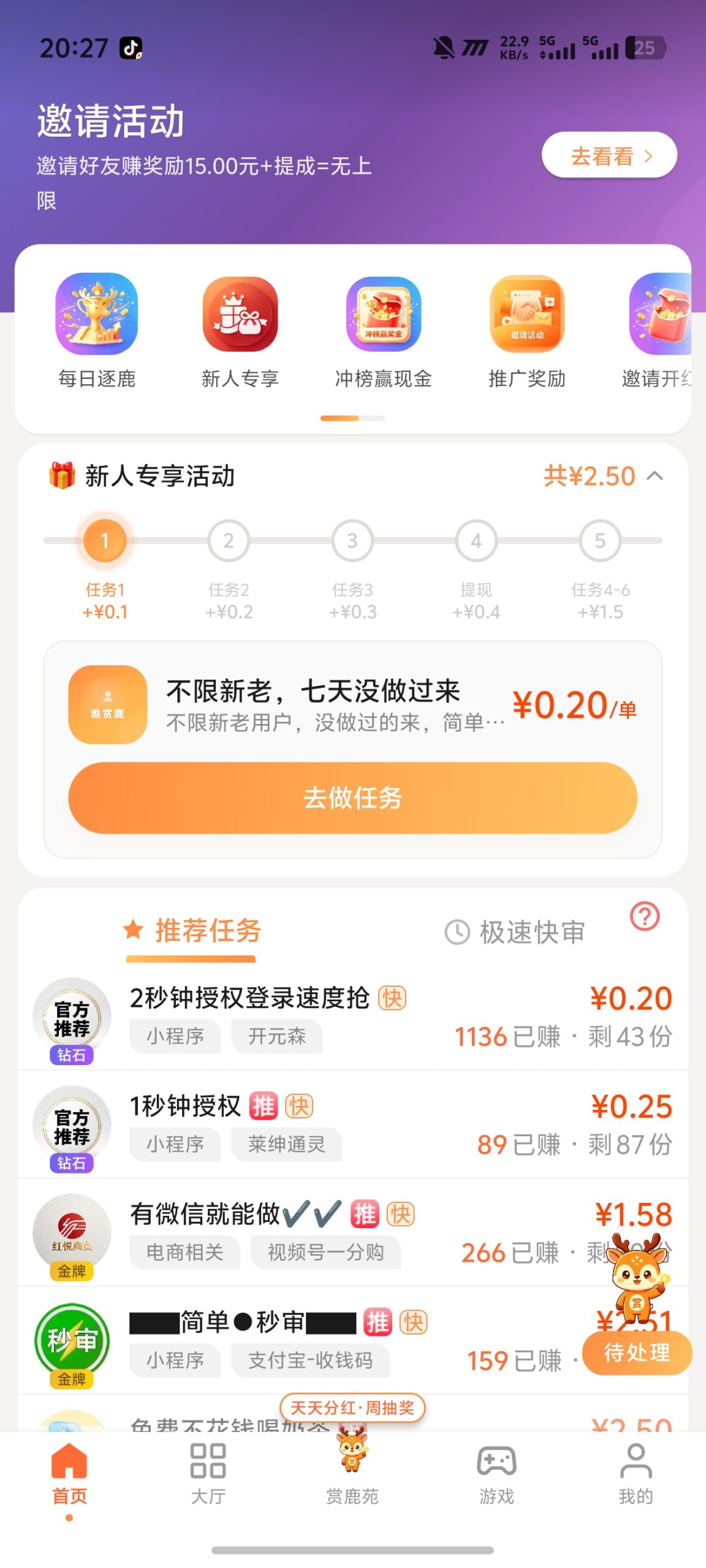706x1568 pixels.
Task: Switch to the 极速快审 tab
Action: (x=515, y=932)
